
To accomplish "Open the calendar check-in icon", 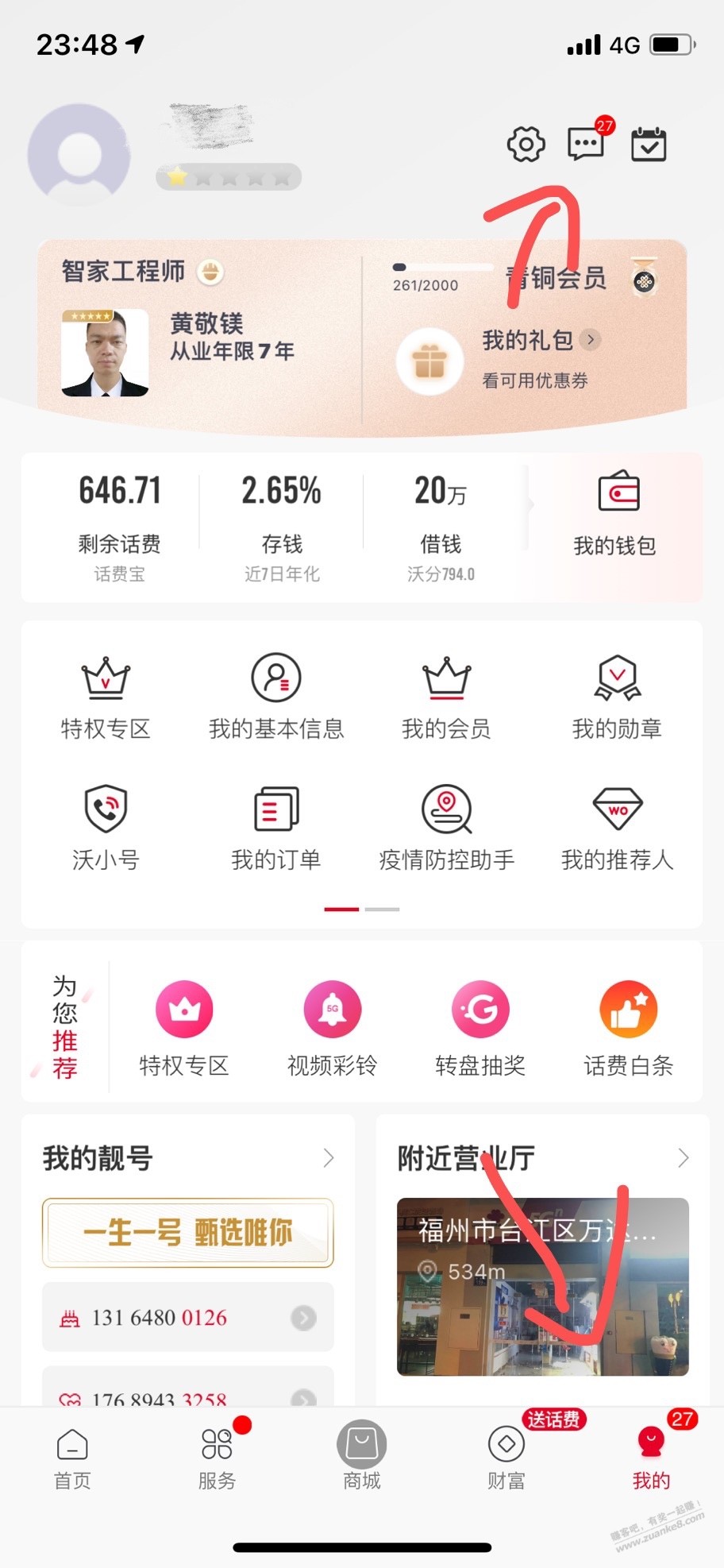I will [649, 145].
